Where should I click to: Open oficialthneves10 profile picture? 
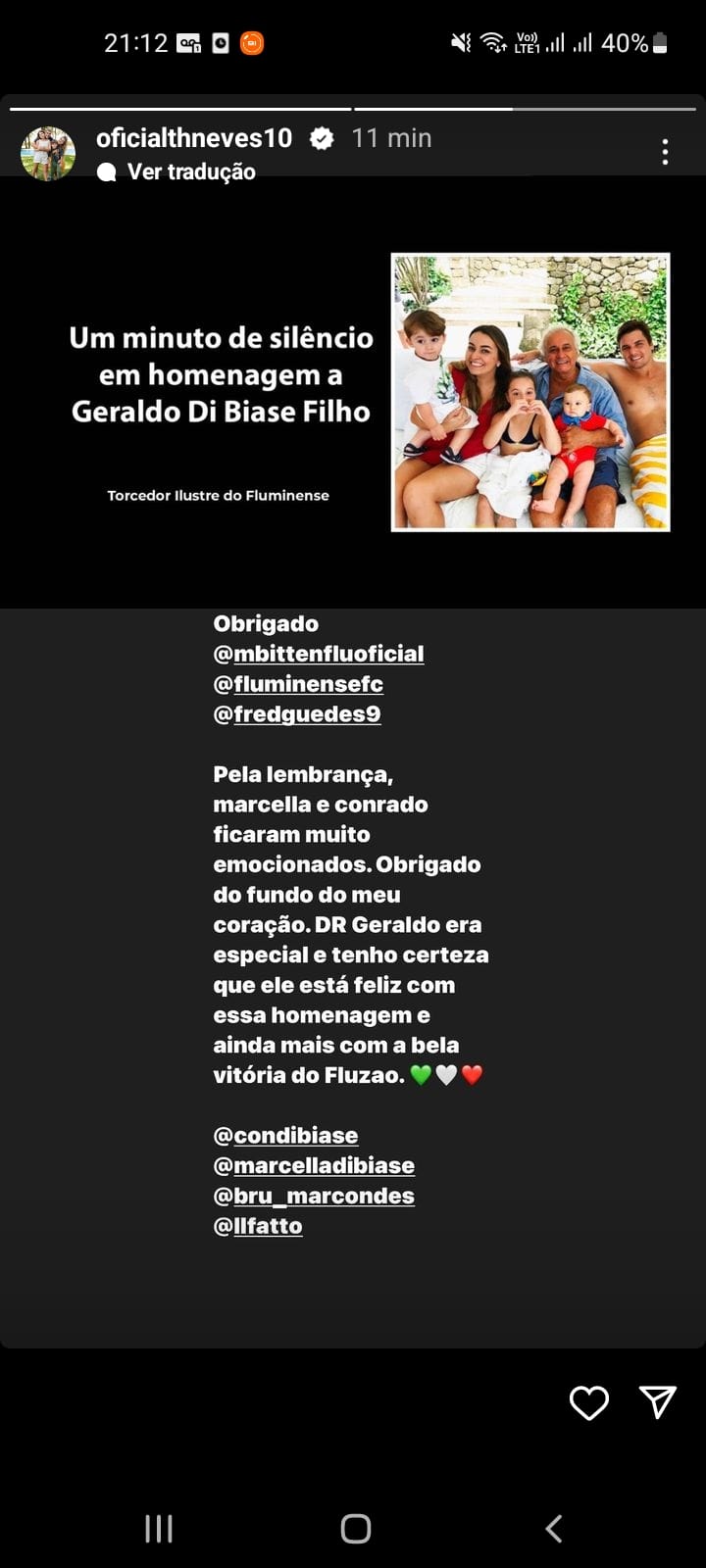48,154
